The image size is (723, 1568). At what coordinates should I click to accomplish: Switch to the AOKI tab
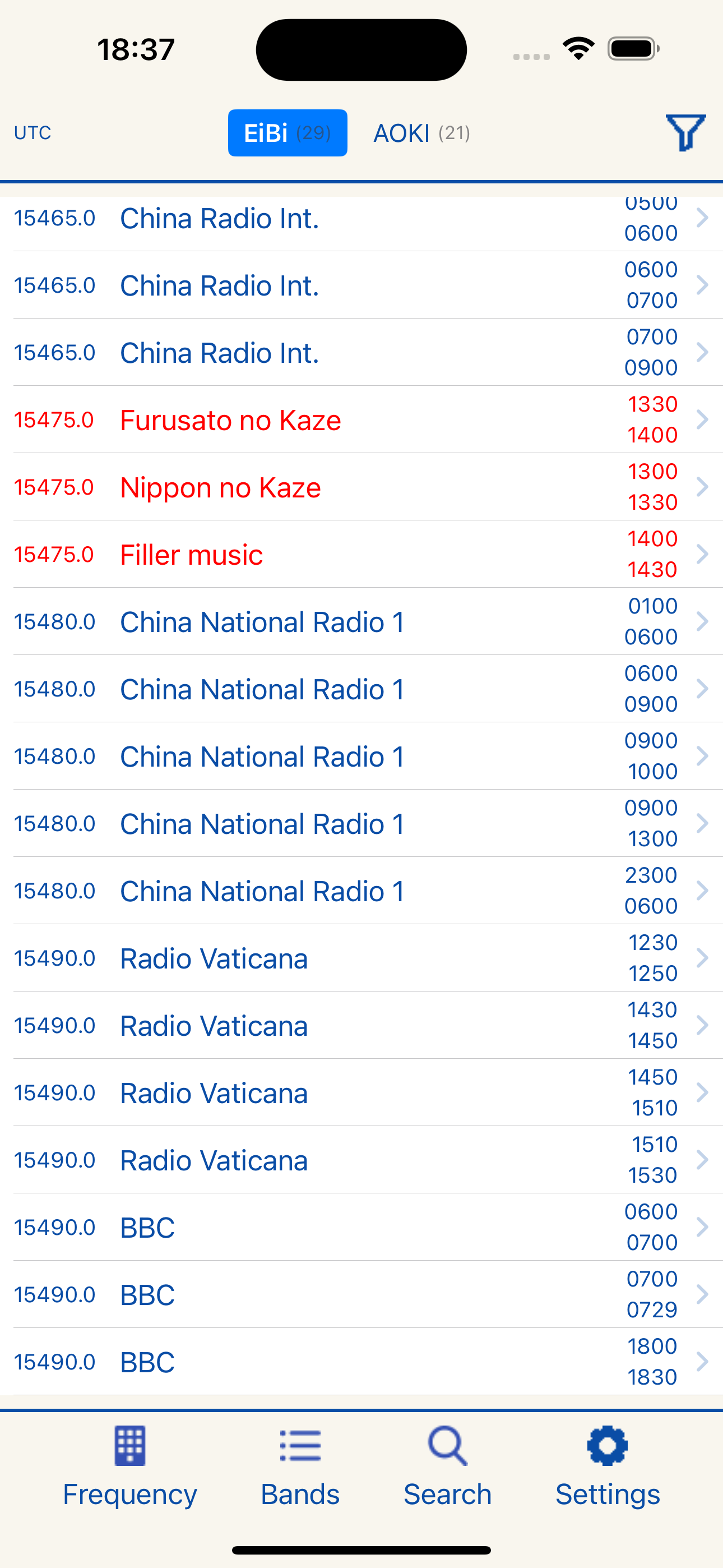click(x=421, y=133)
